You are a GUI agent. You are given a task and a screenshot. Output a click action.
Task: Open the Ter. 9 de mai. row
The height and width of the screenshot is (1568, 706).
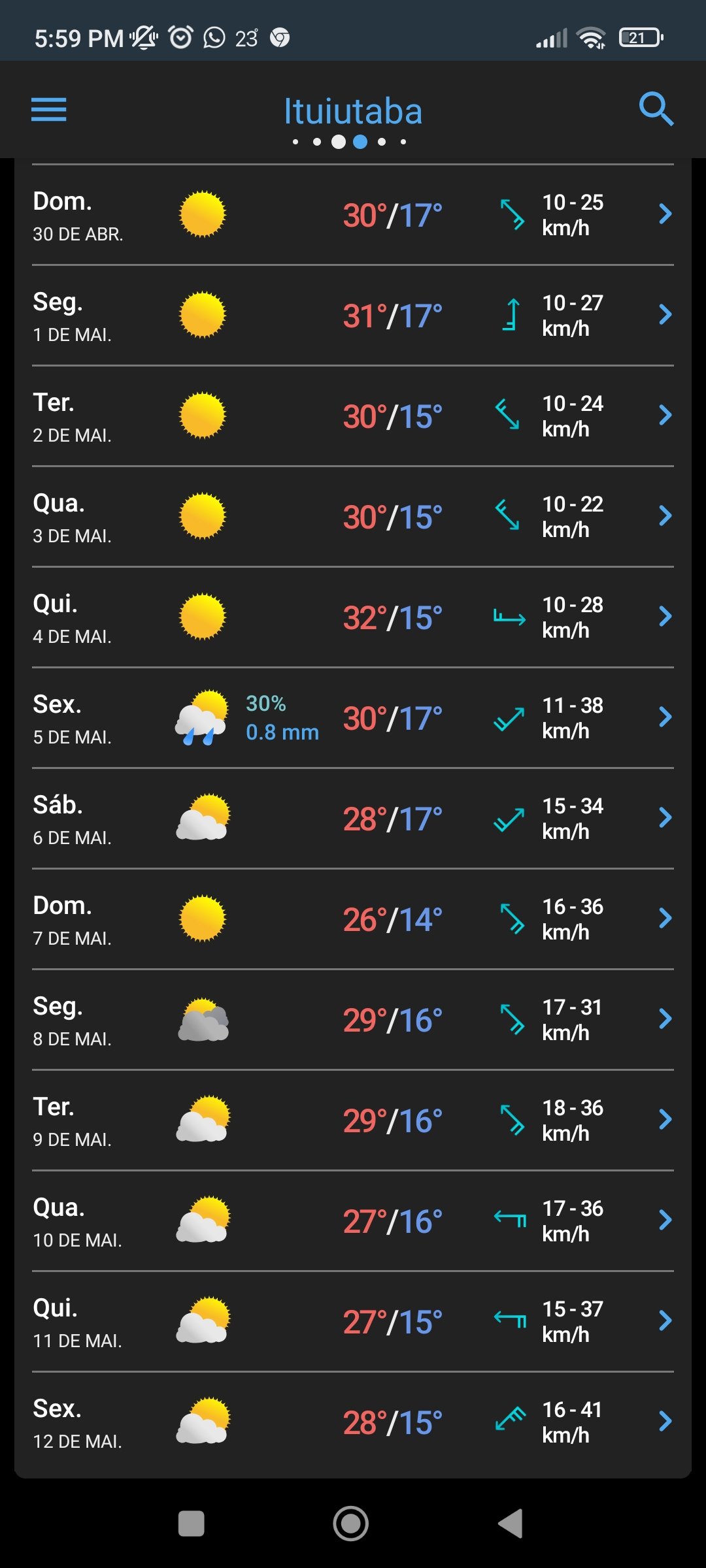(353, 1120)
